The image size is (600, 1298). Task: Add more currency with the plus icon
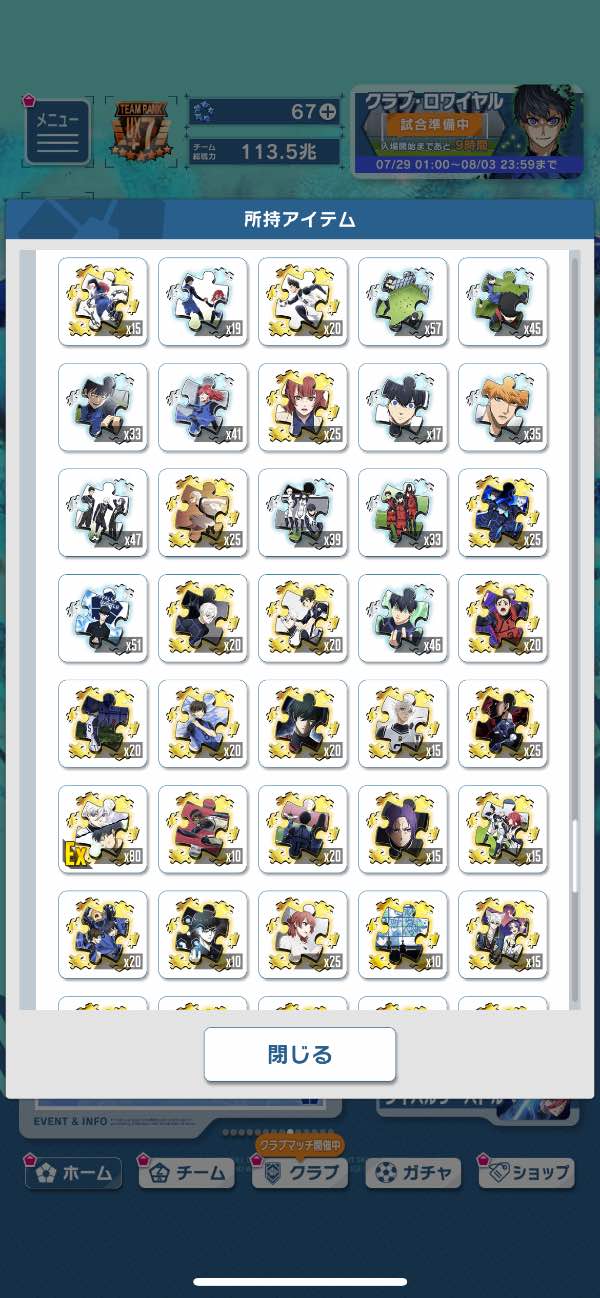click(x=328, y=111)
